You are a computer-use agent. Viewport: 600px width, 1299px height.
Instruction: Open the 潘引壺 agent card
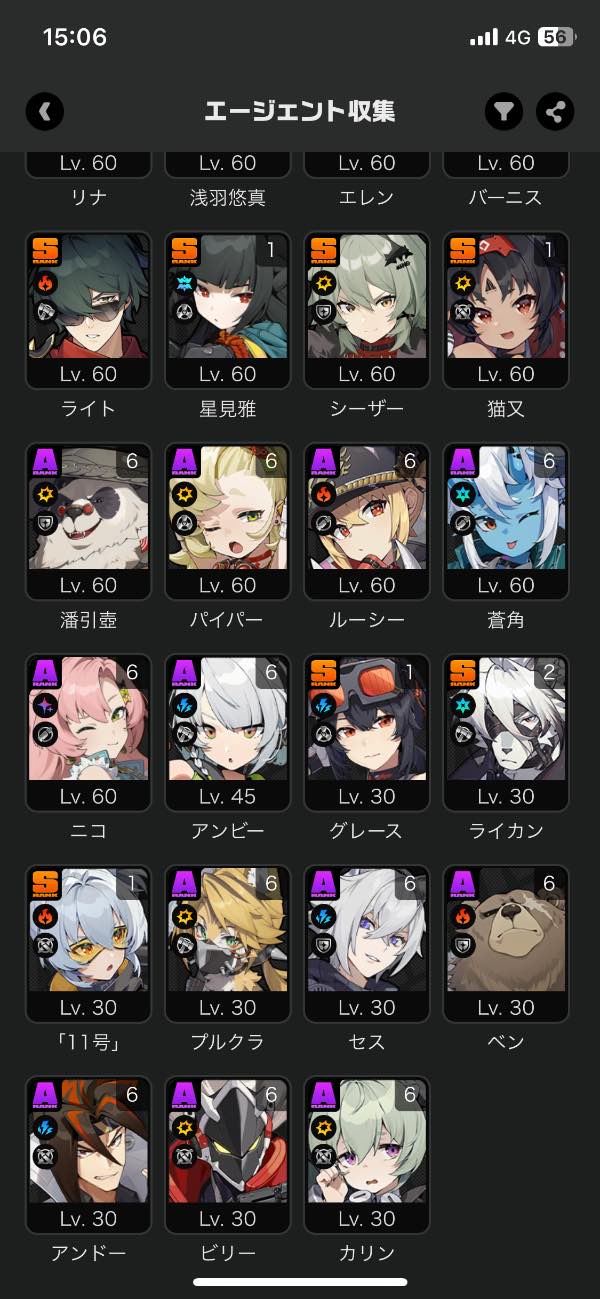pyautogui.click(x=88, y=522)
